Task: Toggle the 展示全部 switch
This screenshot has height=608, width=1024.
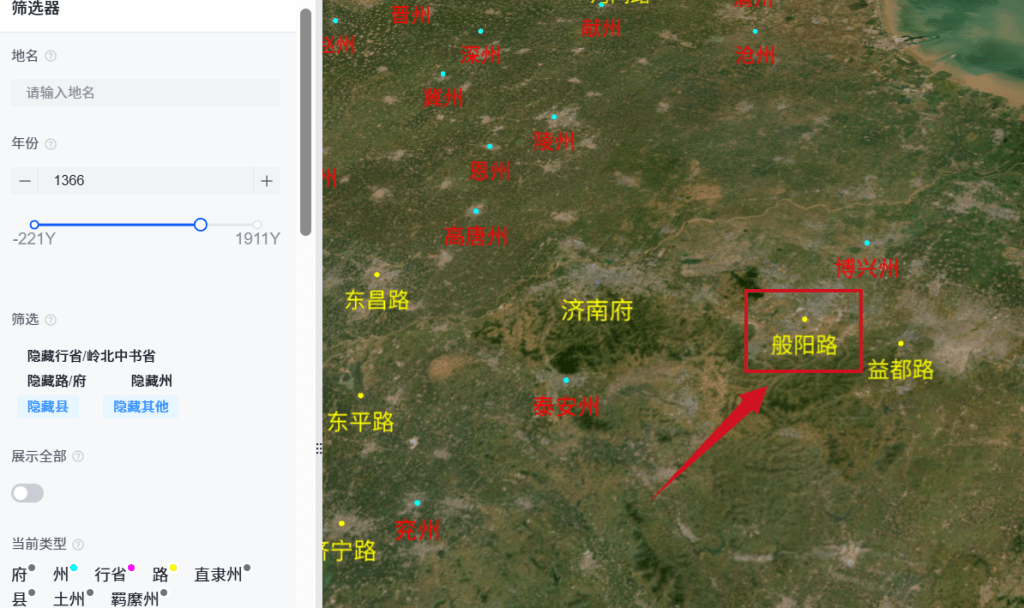Action: pos(28,493)
